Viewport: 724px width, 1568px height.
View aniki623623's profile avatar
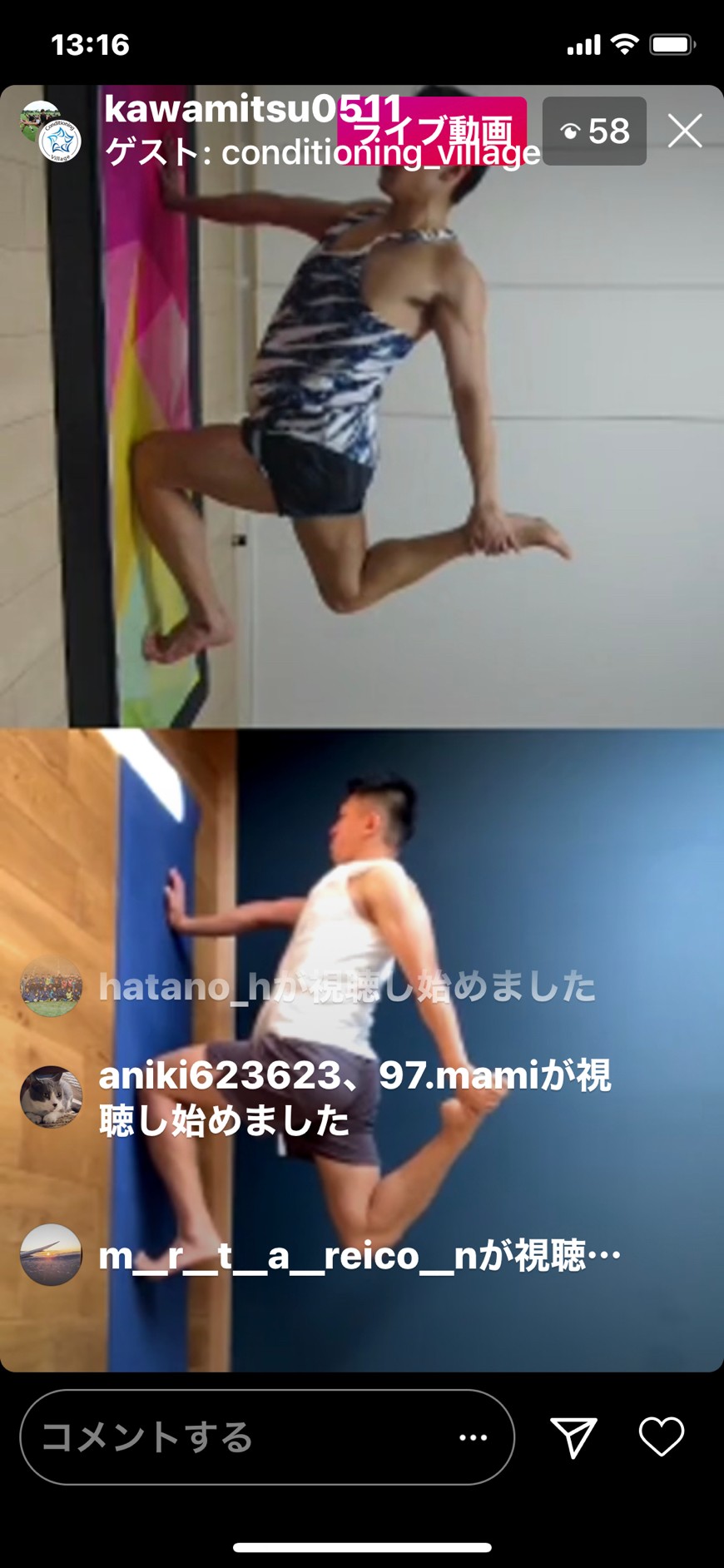[51, 1097]
